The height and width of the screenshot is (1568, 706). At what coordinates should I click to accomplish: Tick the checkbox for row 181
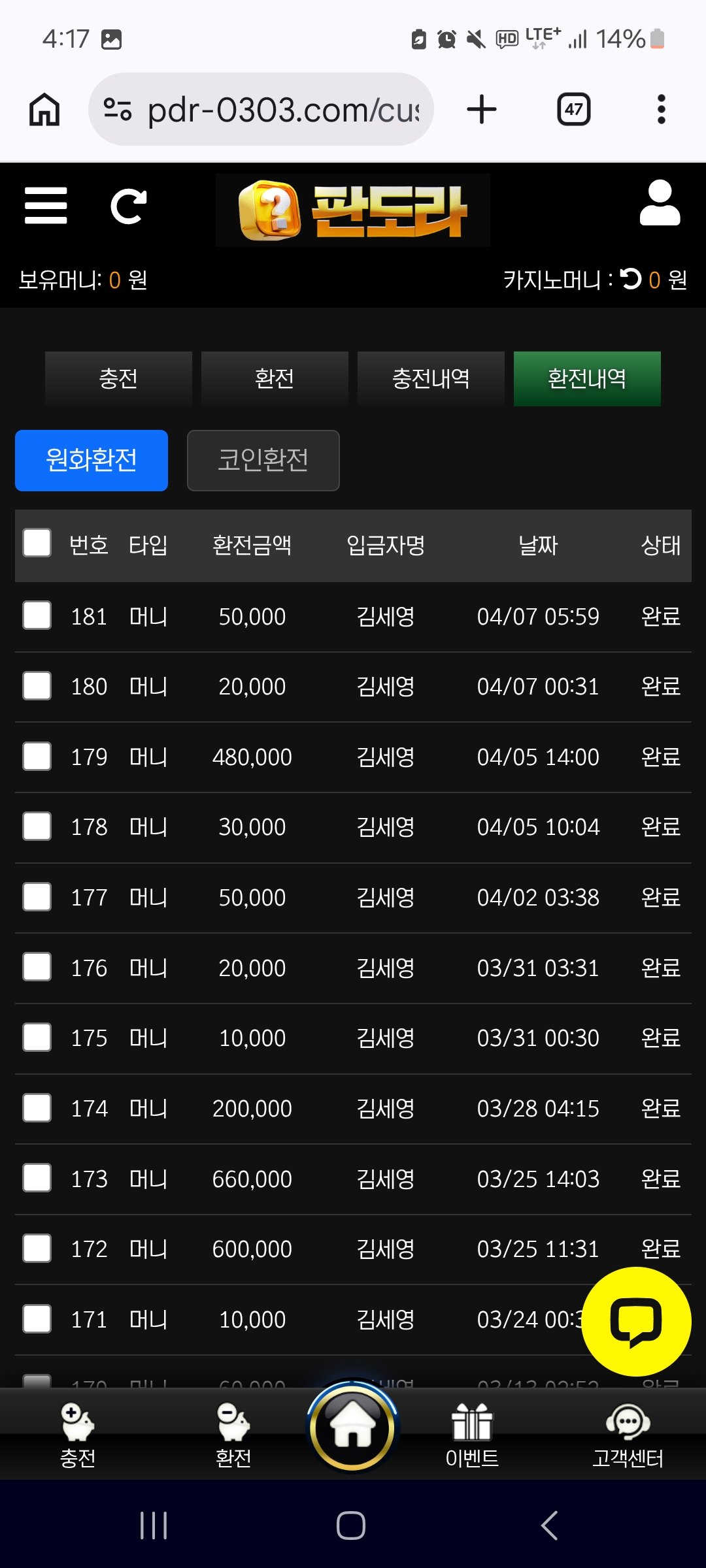coord(37,615)
